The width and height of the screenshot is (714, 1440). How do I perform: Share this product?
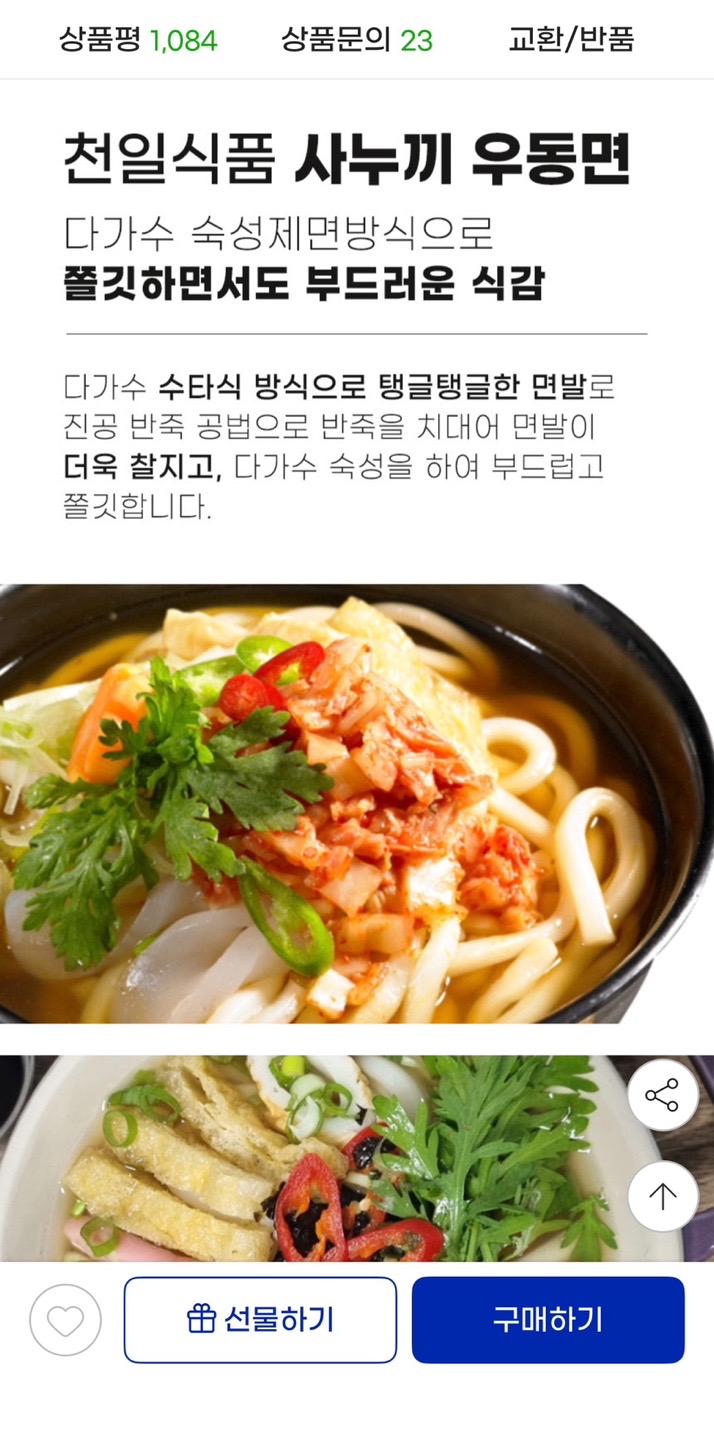[x=662, y=1095]
